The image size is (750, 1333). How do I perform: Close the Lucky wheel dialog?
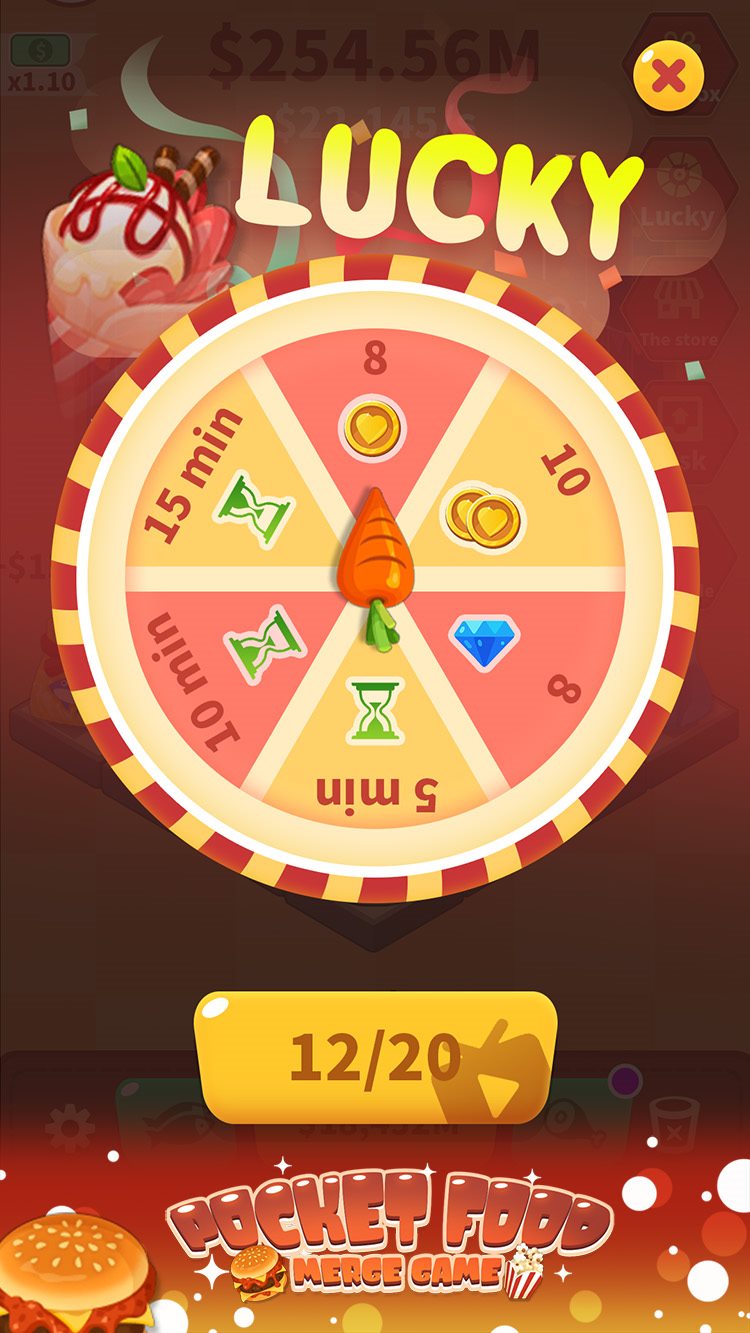pos(669,74)
